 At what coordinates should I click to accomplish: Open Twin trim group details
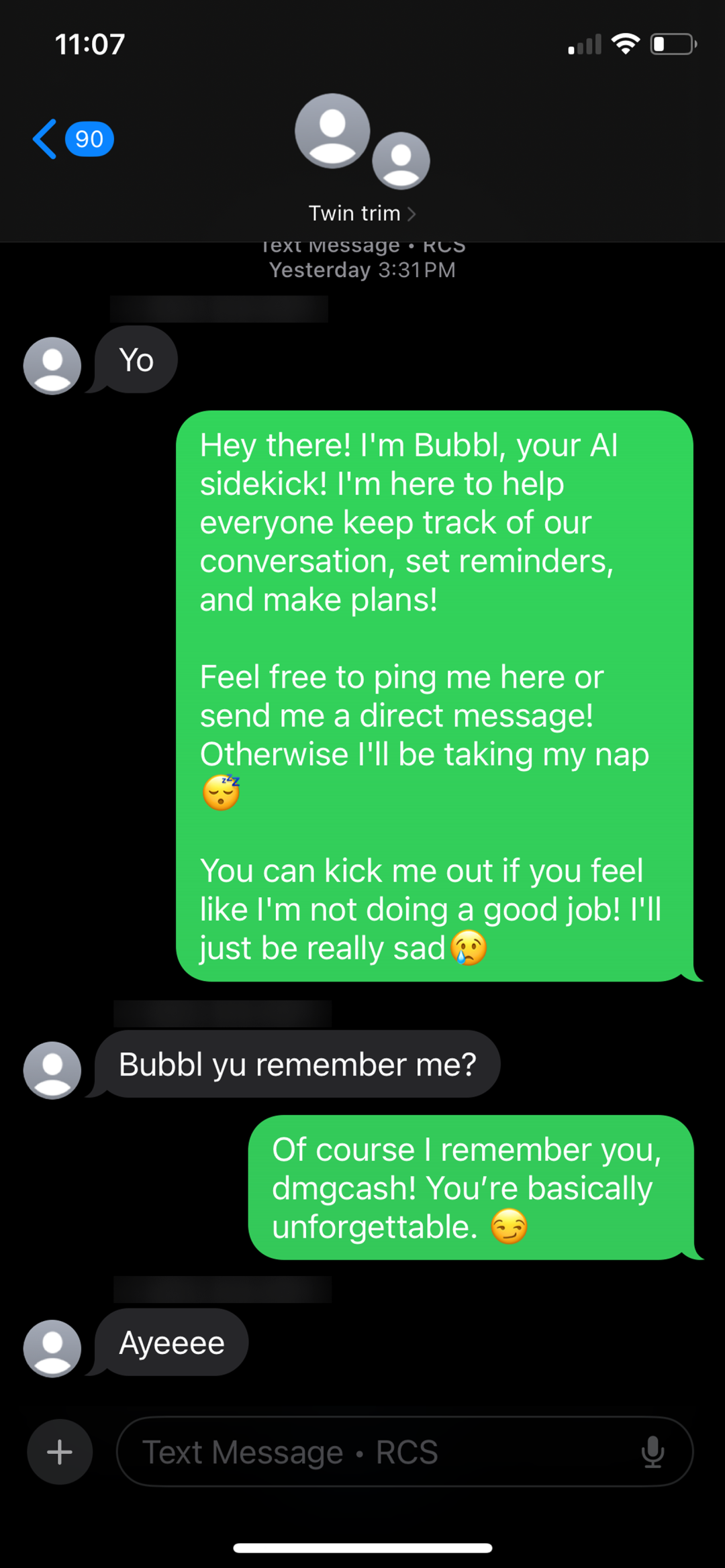(362, 213)
